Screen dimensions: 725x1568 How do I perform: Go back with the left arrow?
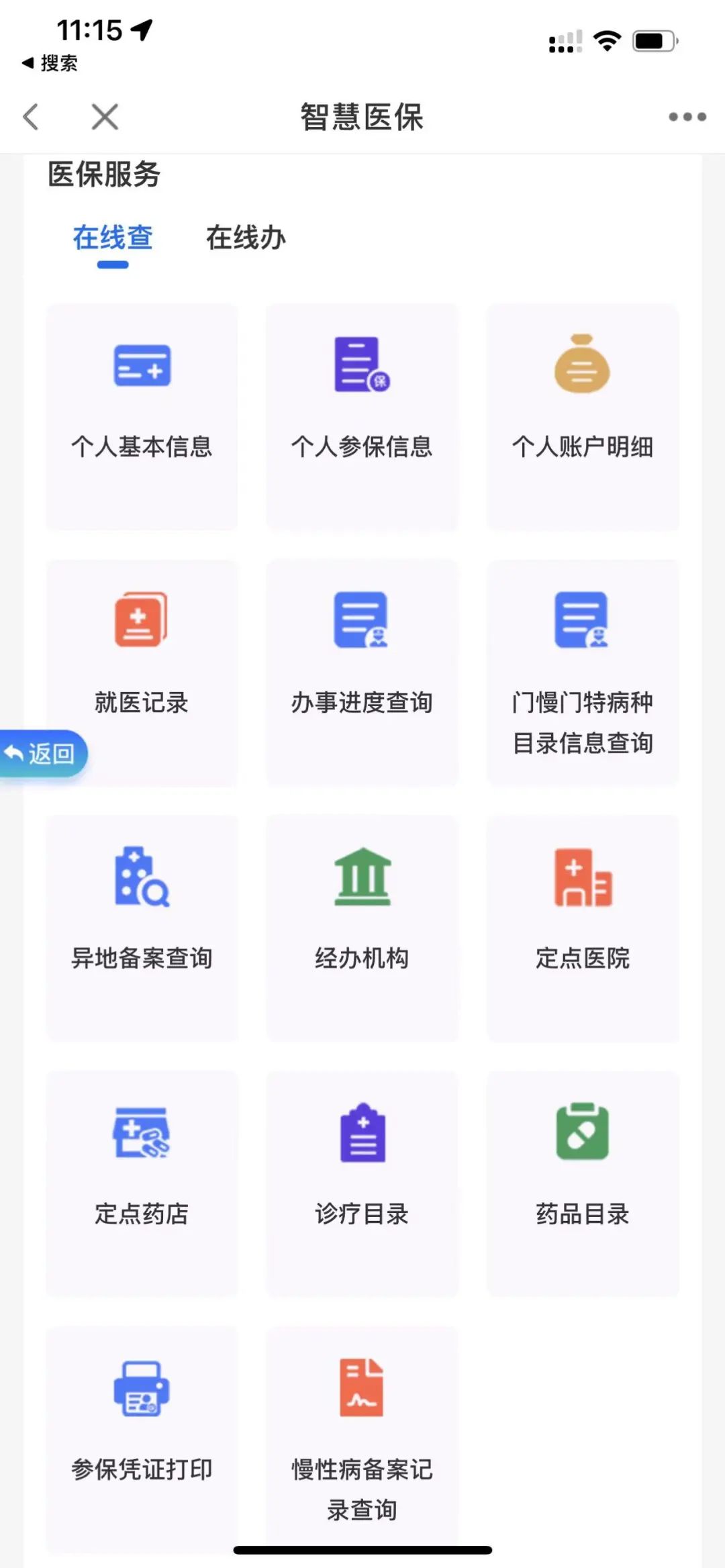[x=31, y=117]
